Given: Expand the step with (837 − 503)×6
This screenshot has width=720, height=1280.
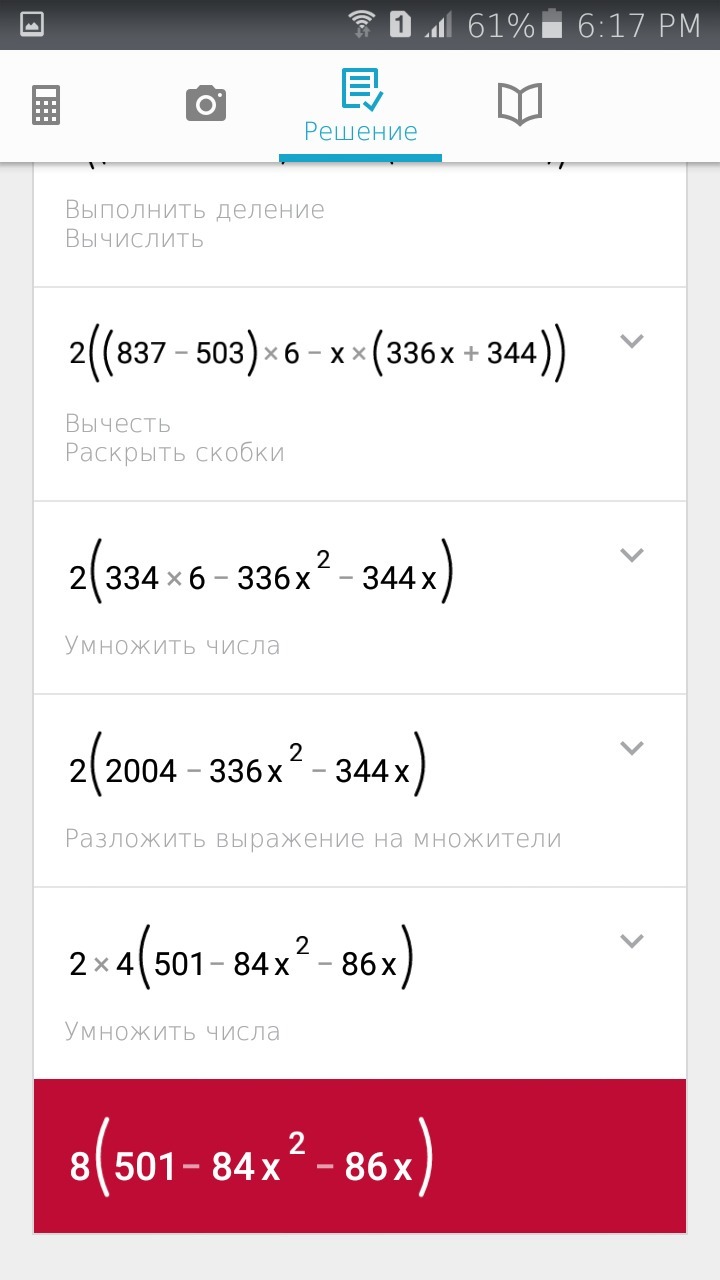Looking at the screenshot, I should 631,341.
